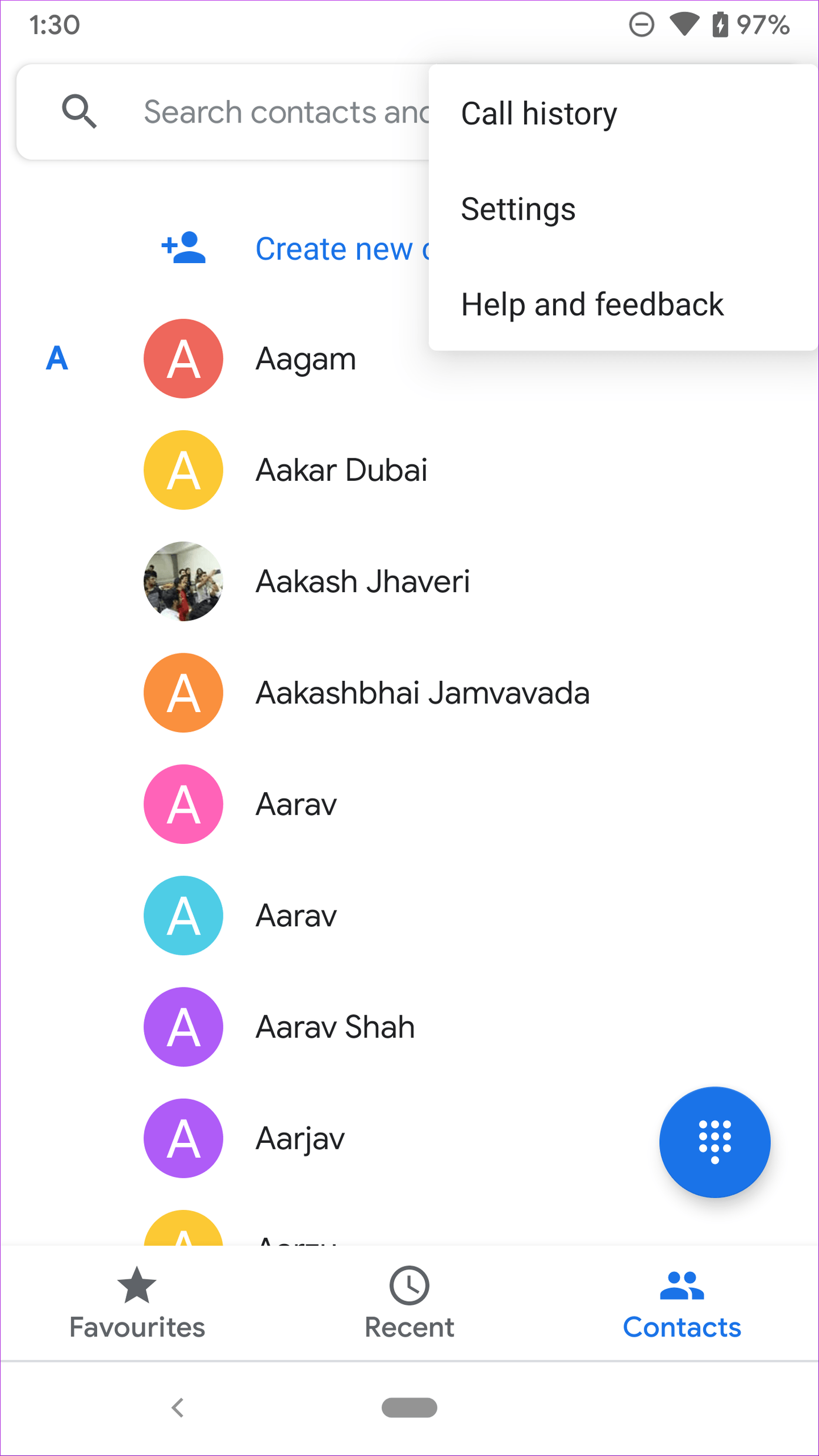Open Settings from the overflow menu
819x1456 pixels.
coord(518,209)
